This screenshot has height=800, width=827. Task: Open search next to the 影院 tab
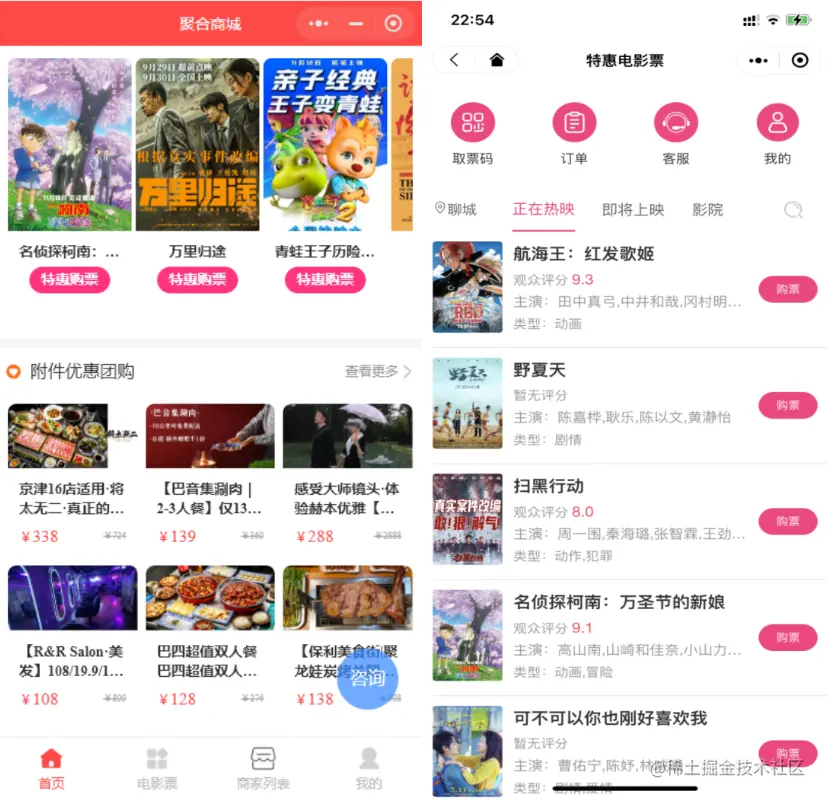click(x=793, y=209)
